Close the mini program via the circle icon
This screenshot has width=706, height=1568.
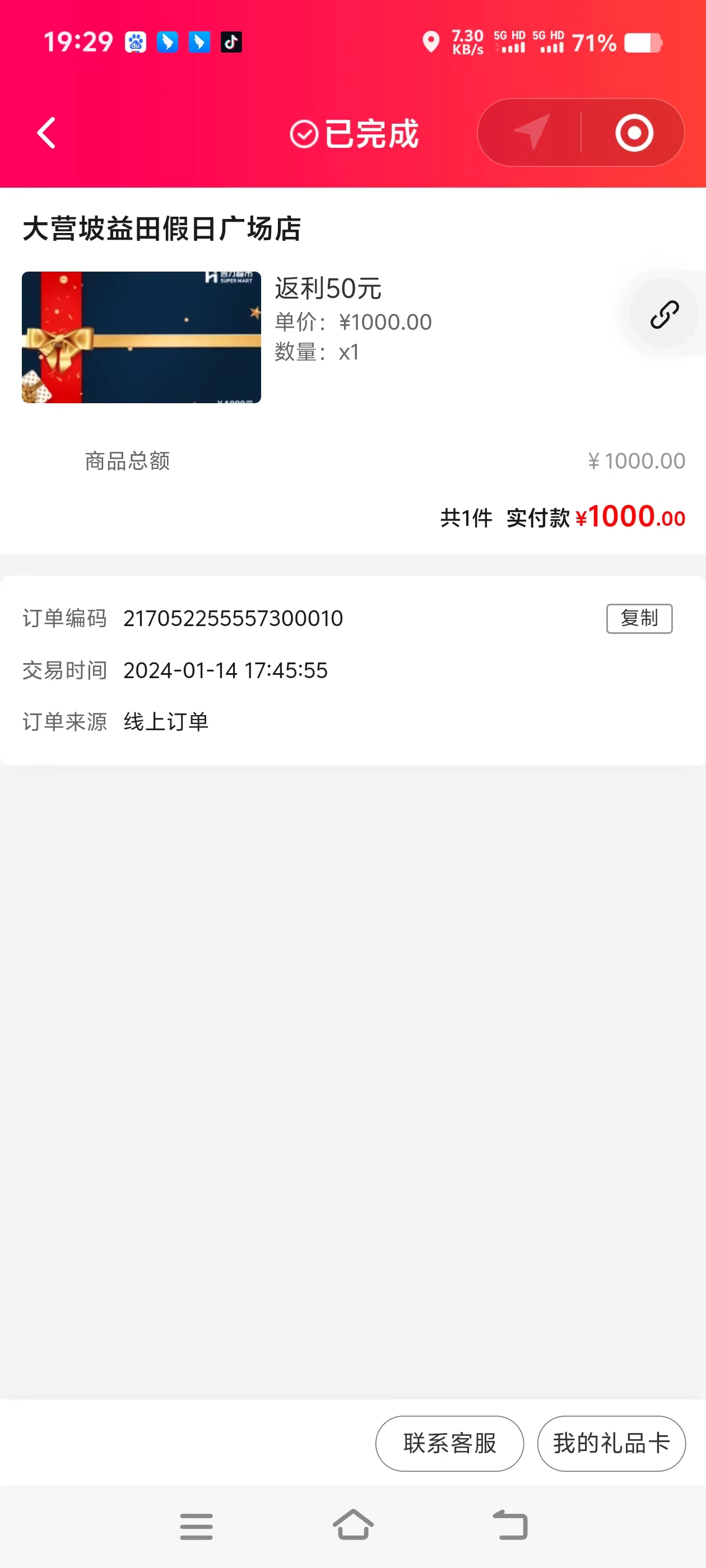tap(634, 133)
